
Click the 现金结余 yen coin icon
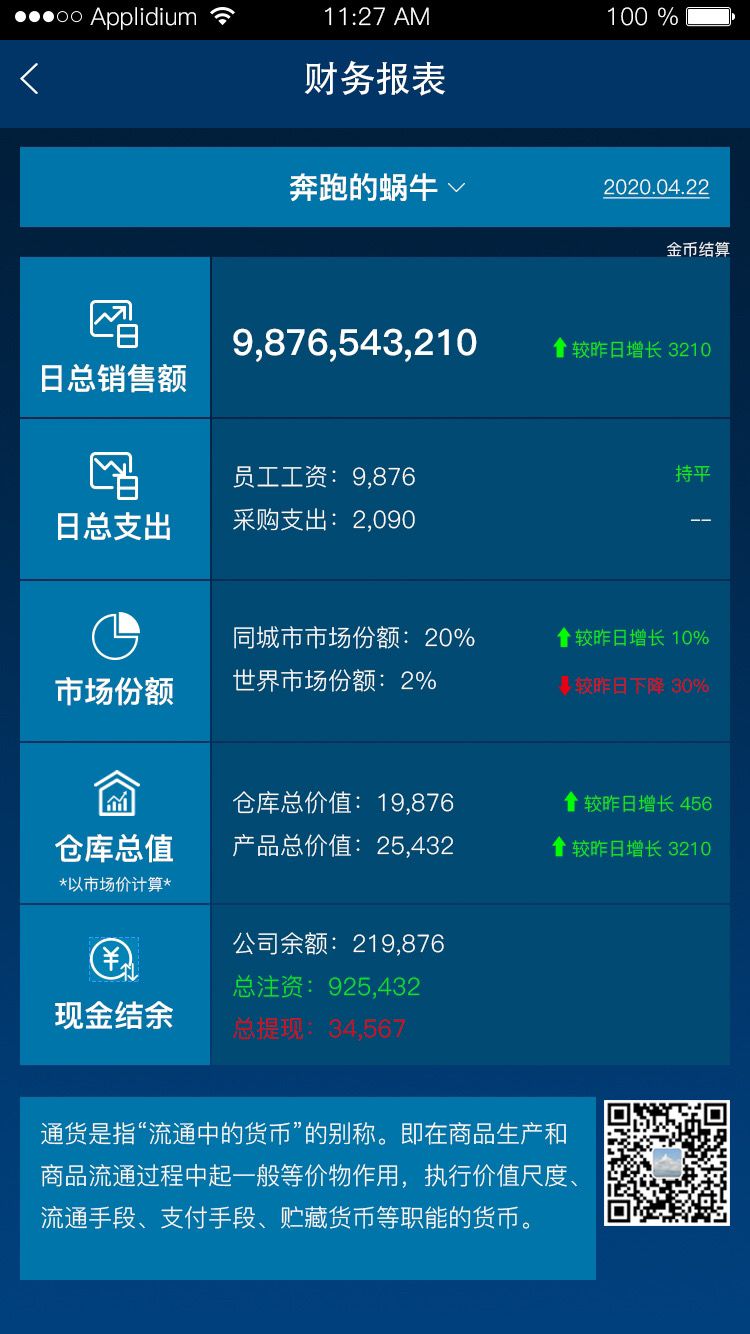pyautogui.click(x=114, y=959)
